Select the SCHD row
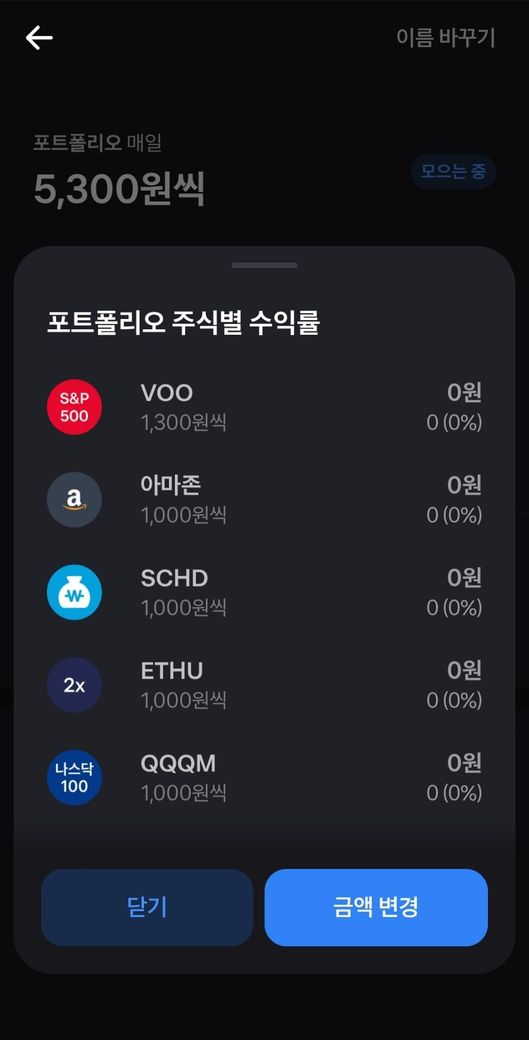This screenshot has width=529, height=1040. (x=264, y=592)
